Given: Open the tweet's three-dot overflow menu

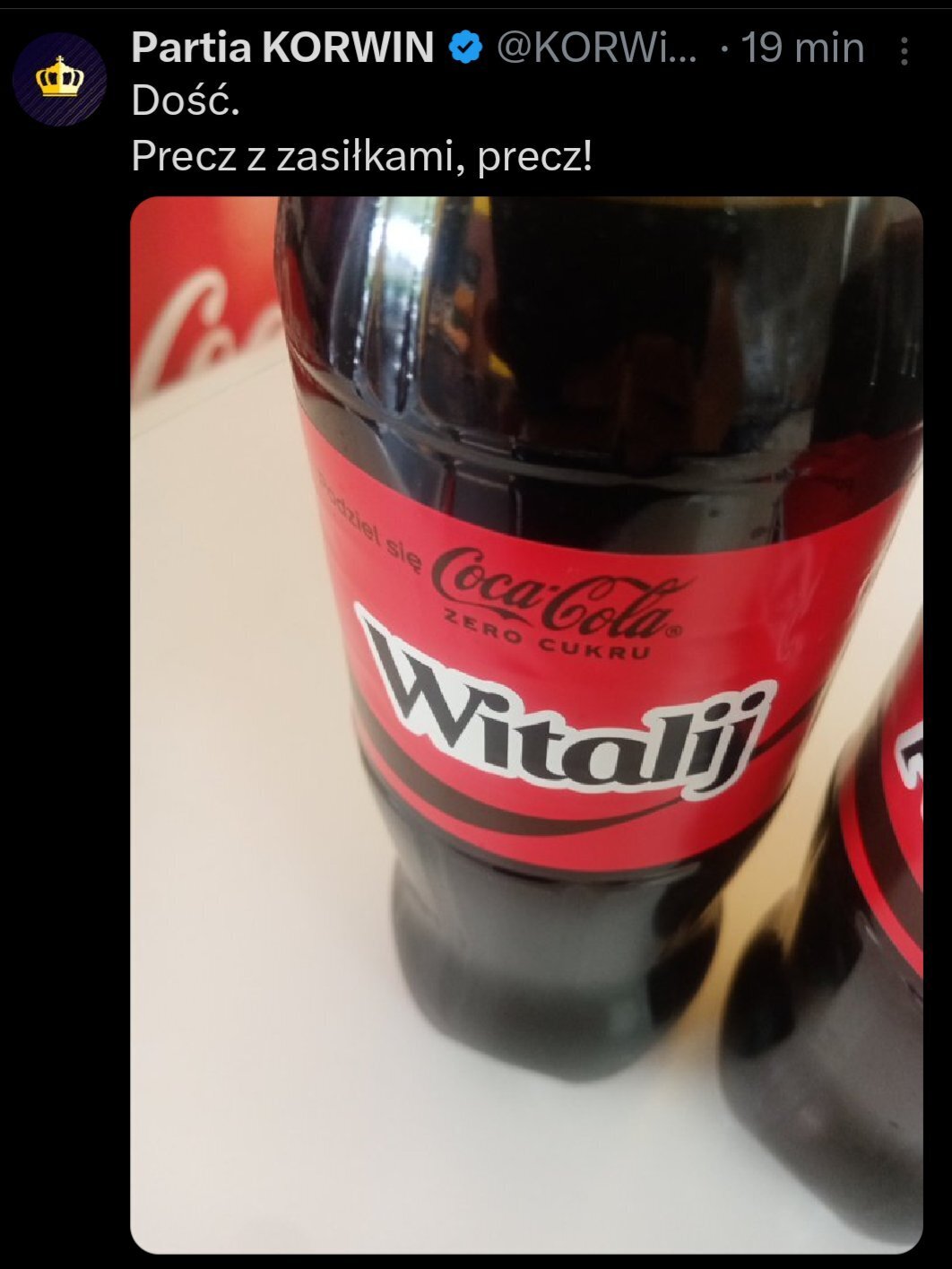Looking at the screenshot, I should [904, 49].
